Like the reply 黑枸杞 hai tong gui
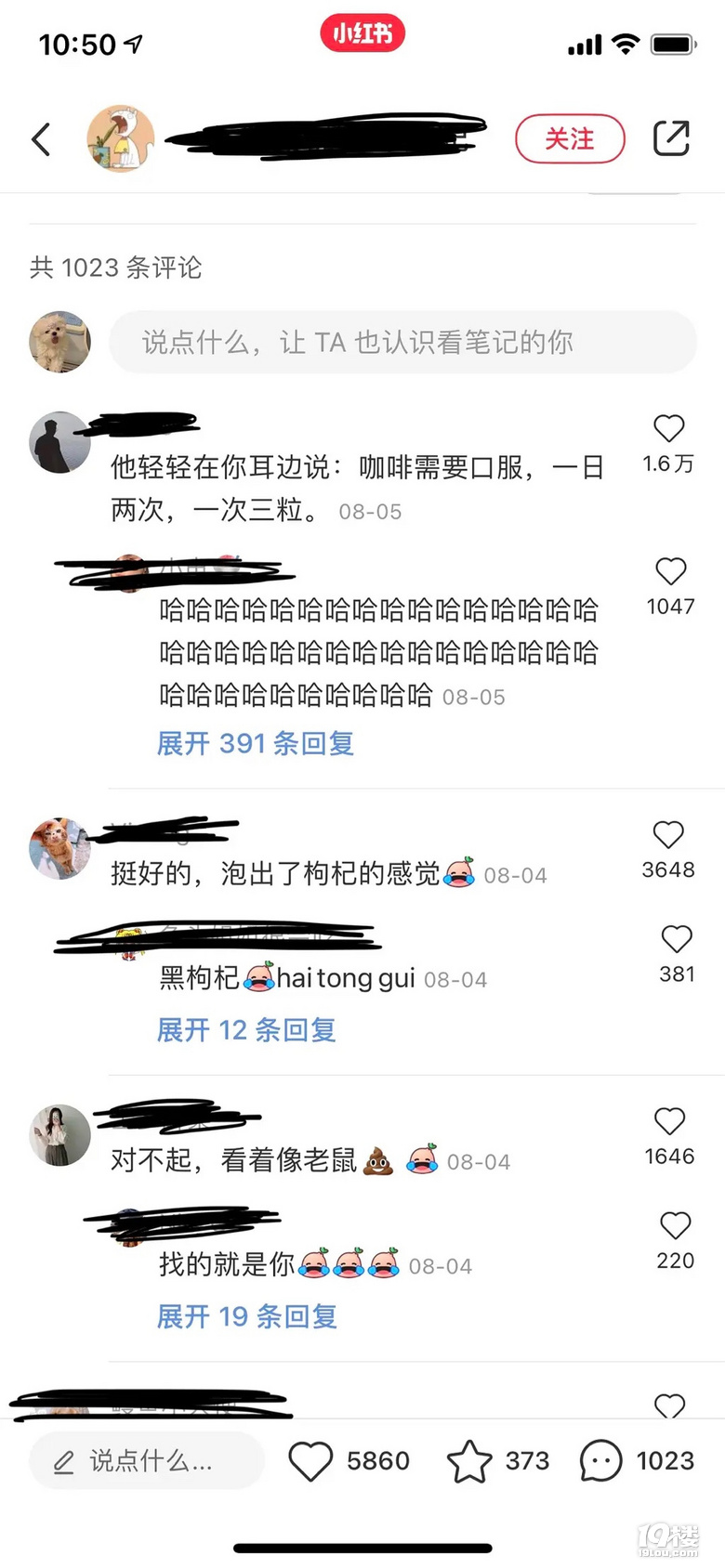The height and width of the screenshot is (1568, 725). pyautogui.click(x=677, y=940)
